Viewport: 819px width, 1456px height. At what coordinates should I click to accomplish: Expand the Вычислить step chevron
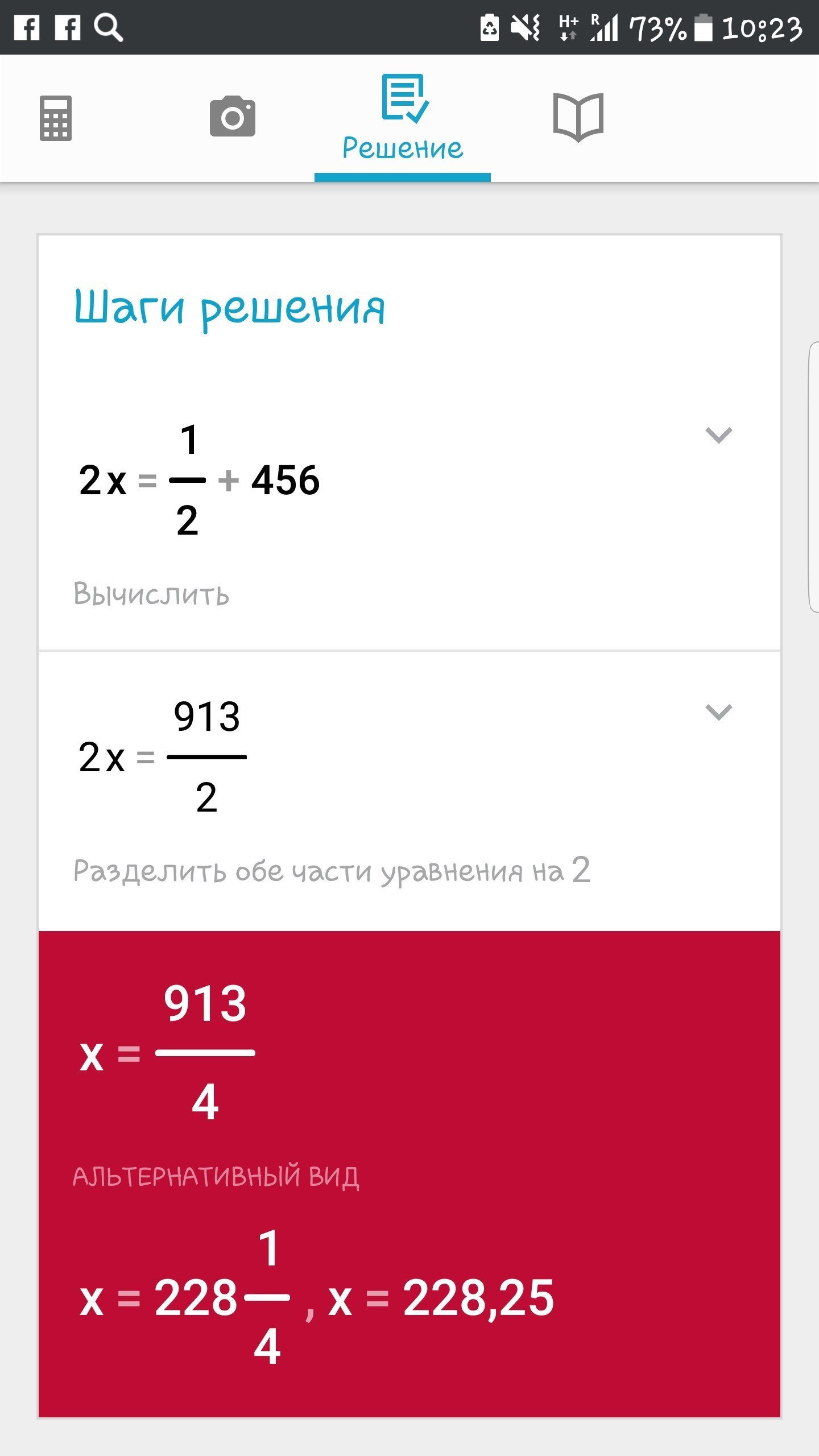(x=718, y=436)
